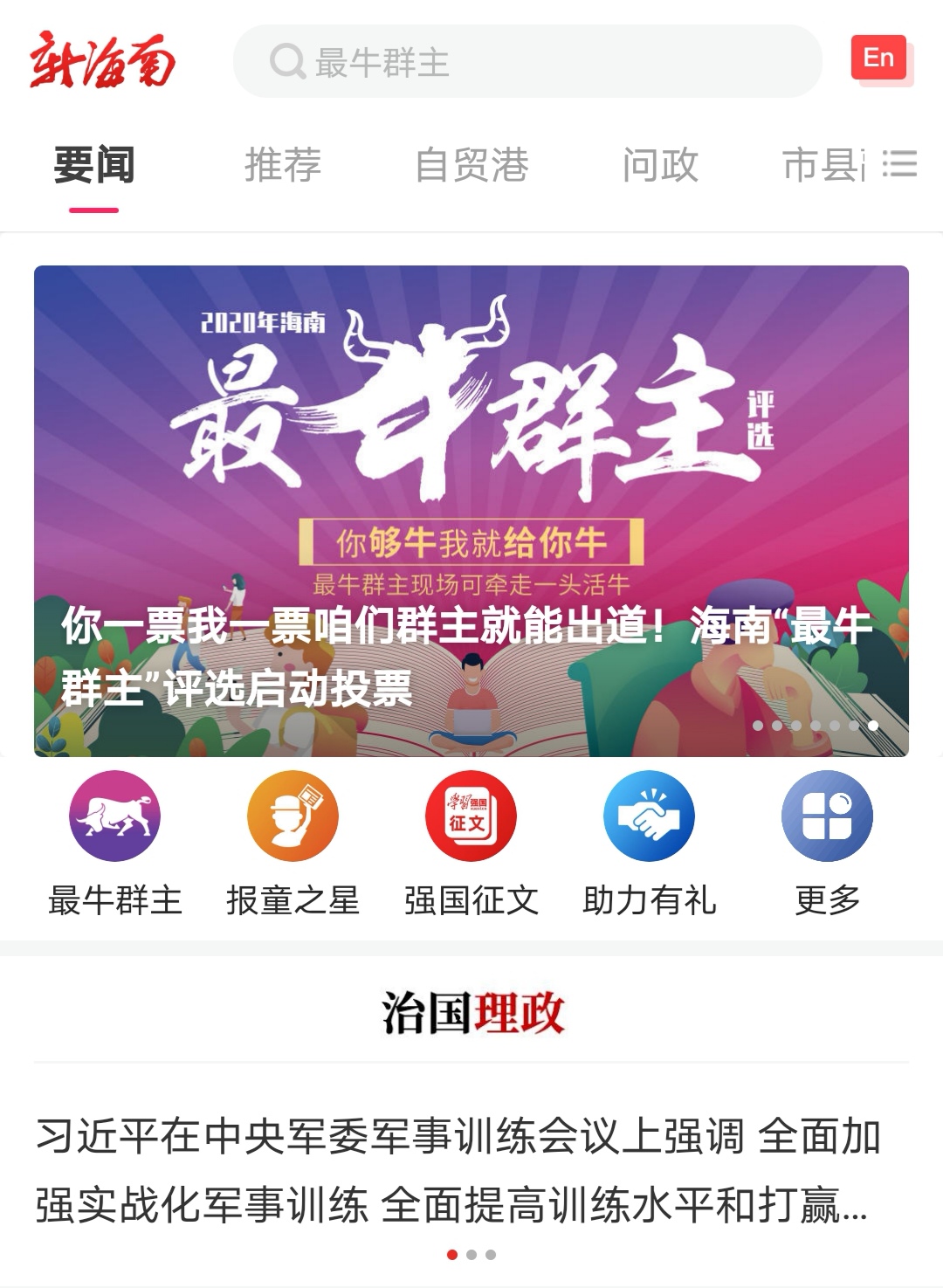Open the 强国征文 essay icon
943x1288 pixels.
coord(470,816)
